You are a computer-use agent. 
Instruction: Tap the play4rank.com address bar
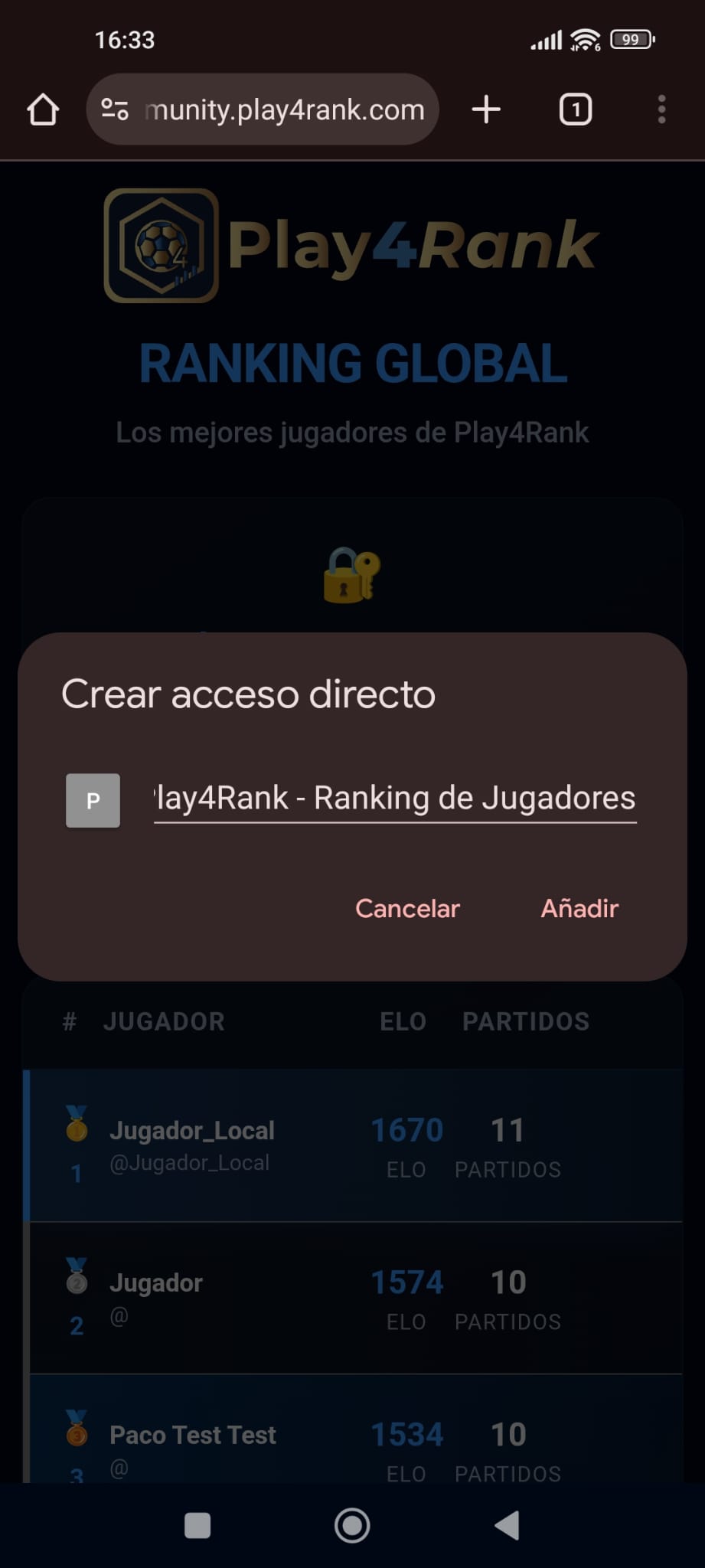click(x=285, y=110)
